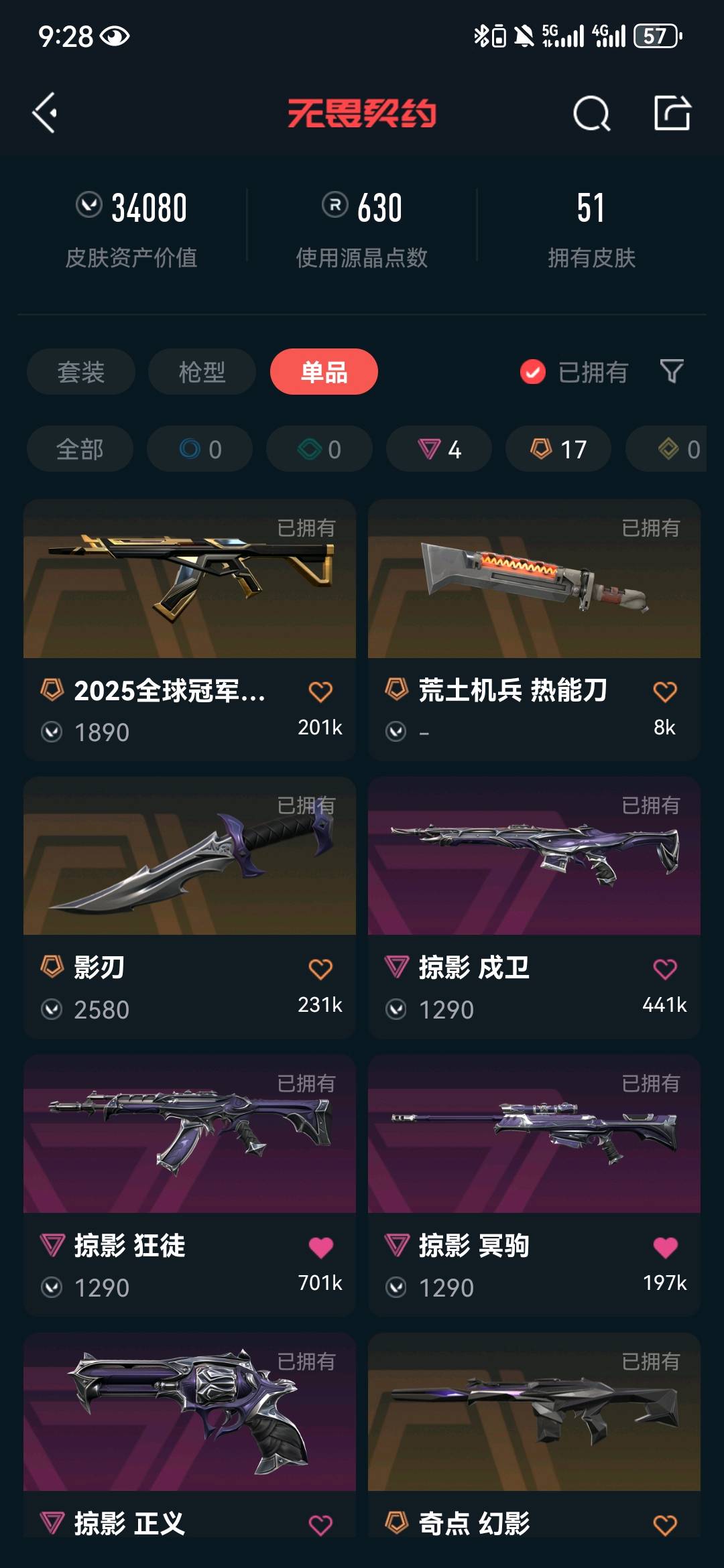The image size is (724, 1568).
Task: Like the 奇点 幻影 skin
Action: [x=665, y=1525]
